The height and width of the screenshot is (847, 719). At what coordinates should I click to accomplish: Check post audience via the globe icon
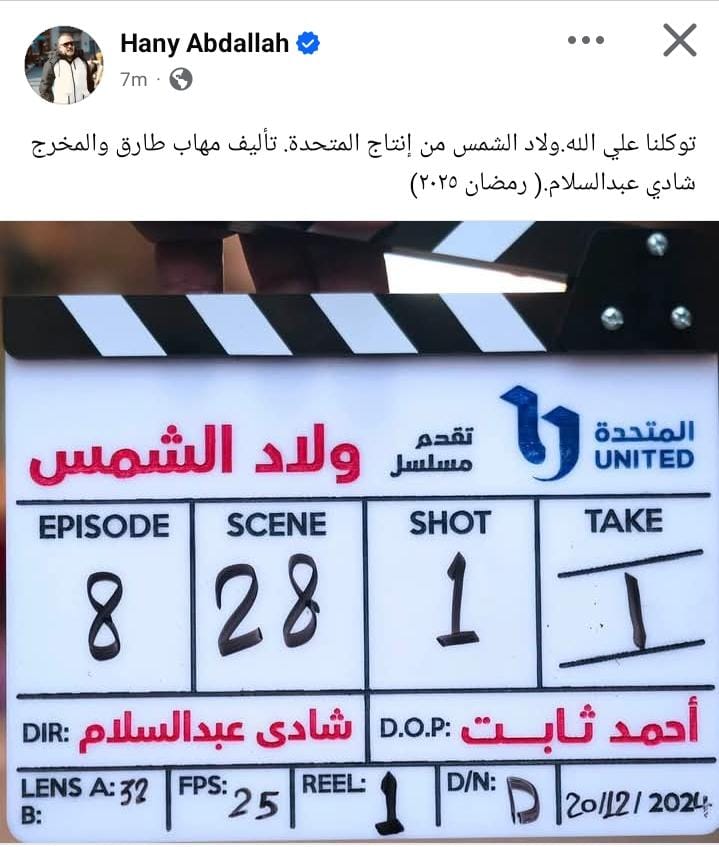181,80
